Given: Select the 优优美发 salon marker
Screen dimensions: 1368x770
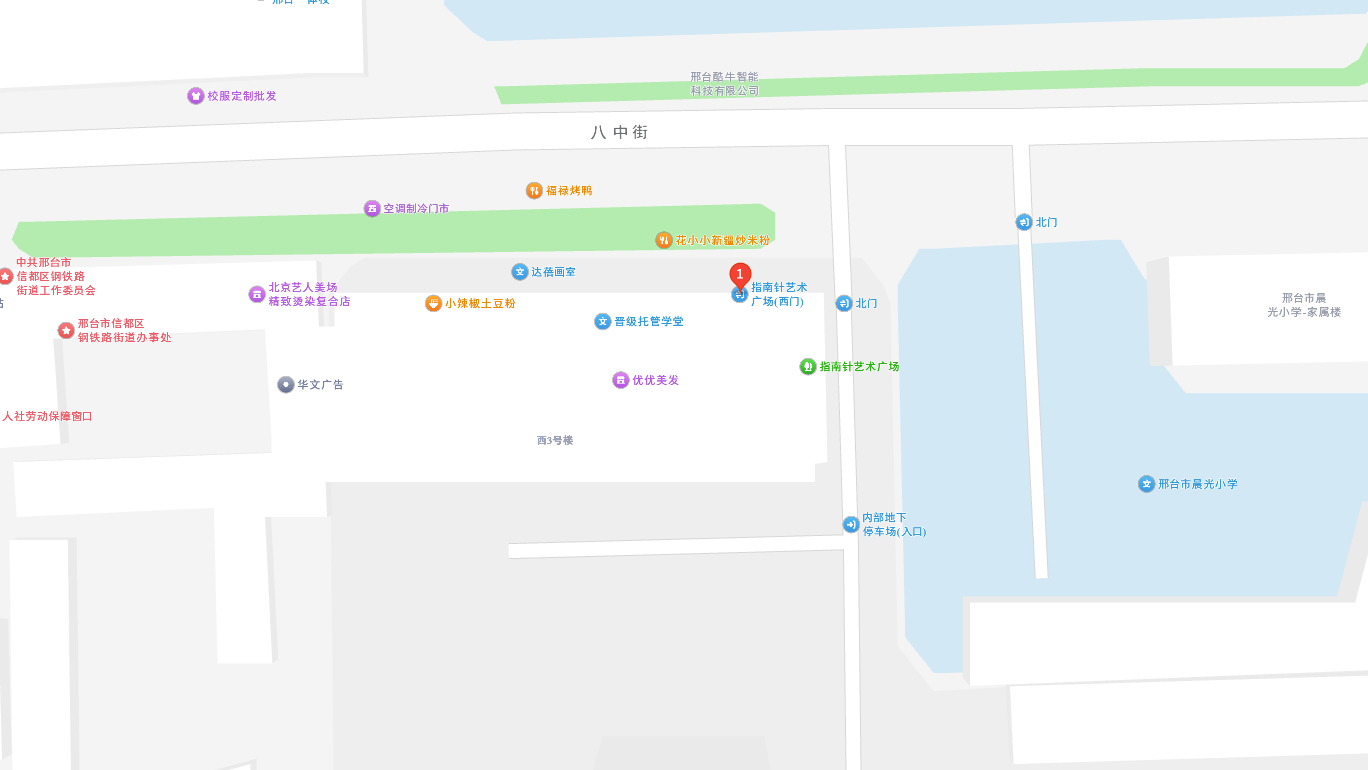Looking at the screenshot, I should point(621,380).
